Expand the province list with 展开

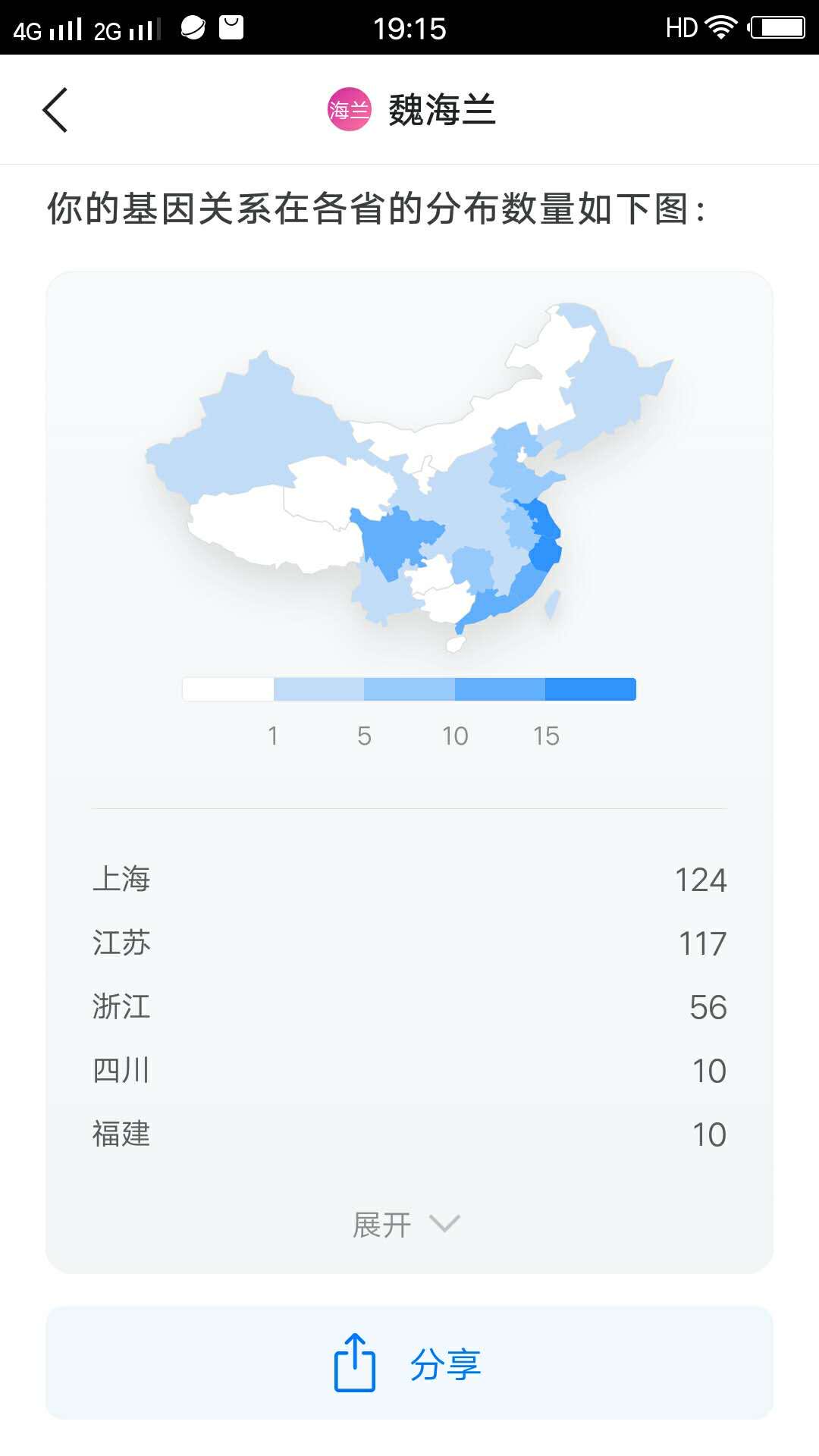406,1224
